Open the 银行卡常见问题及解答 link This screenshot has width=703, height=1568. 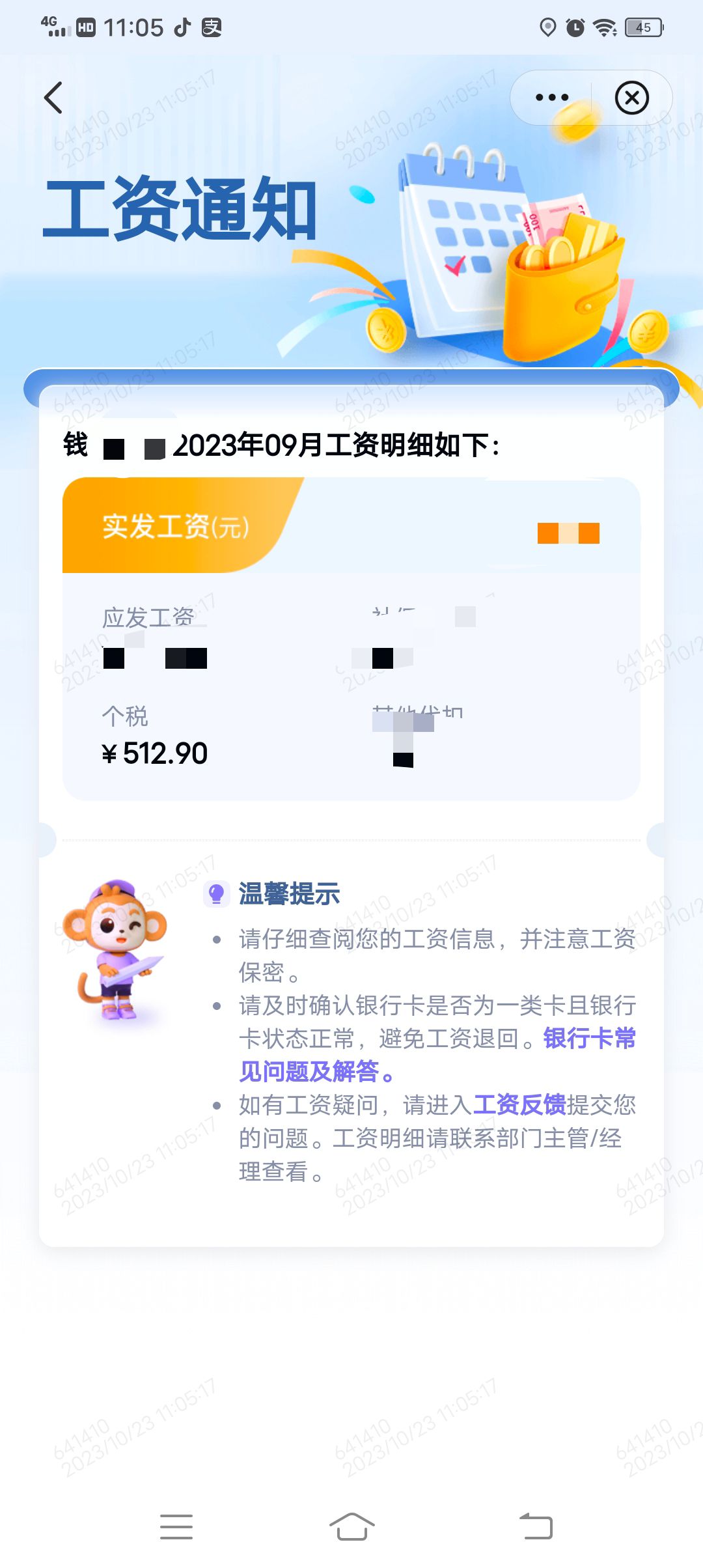[437, 1055]
